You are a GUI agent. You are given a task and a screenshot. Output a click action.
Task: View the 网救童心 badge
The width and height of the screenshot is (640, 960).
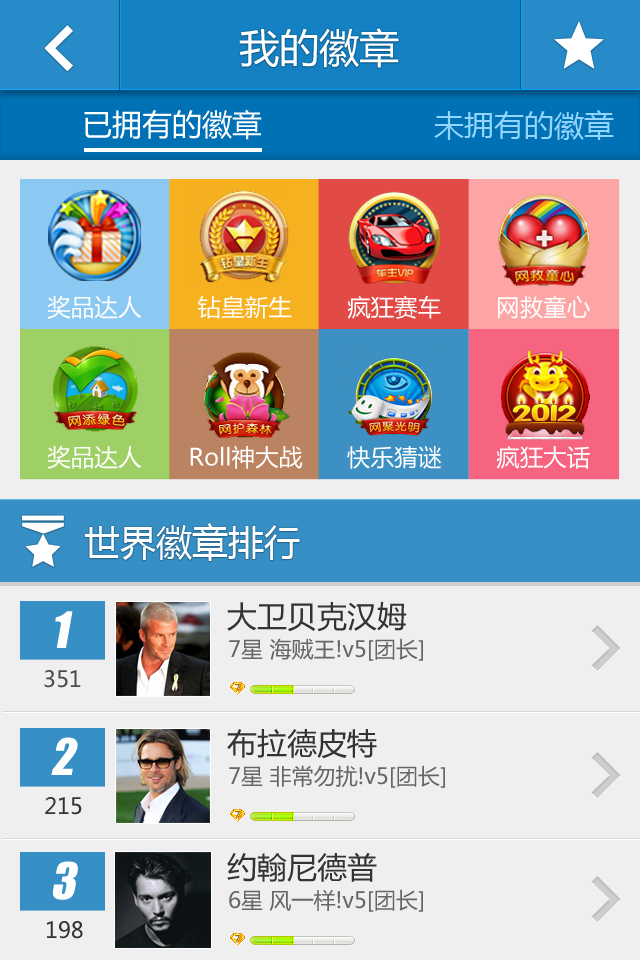click(543, 254)
